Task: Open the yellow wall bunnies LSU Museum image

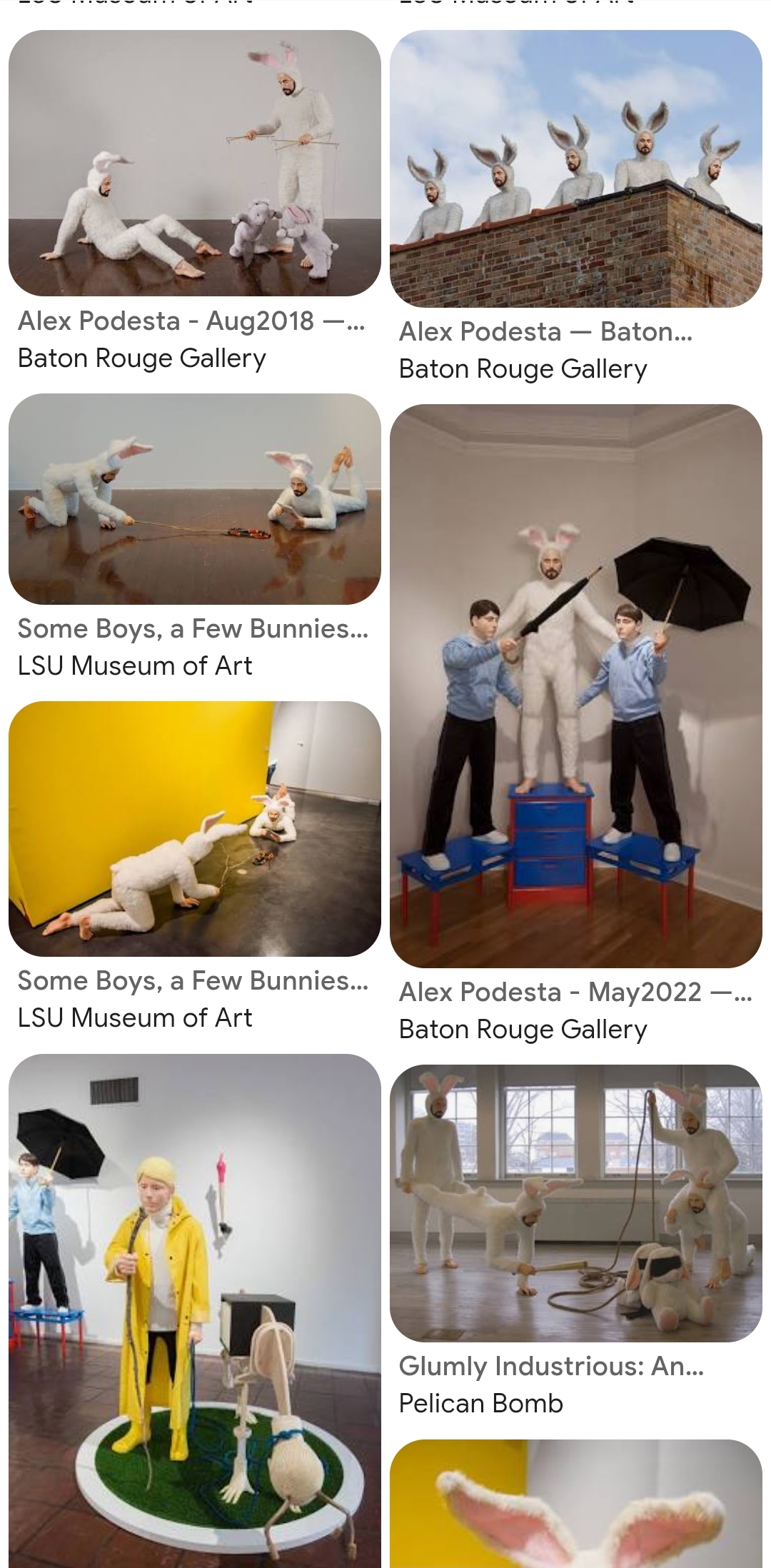Action: coord(194,828)
